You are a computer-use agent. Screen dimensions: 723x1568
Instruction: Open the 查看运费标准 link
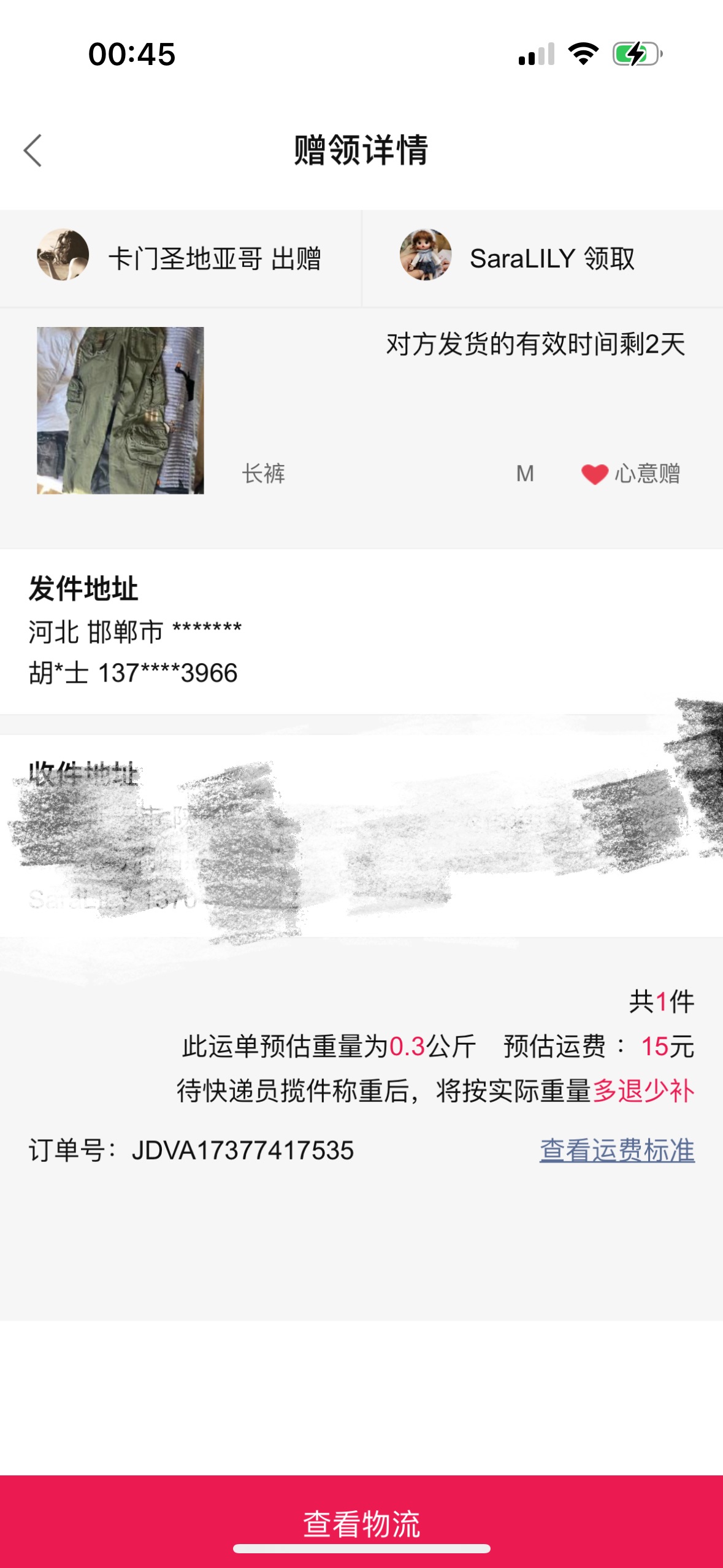tap(617, 1150)
